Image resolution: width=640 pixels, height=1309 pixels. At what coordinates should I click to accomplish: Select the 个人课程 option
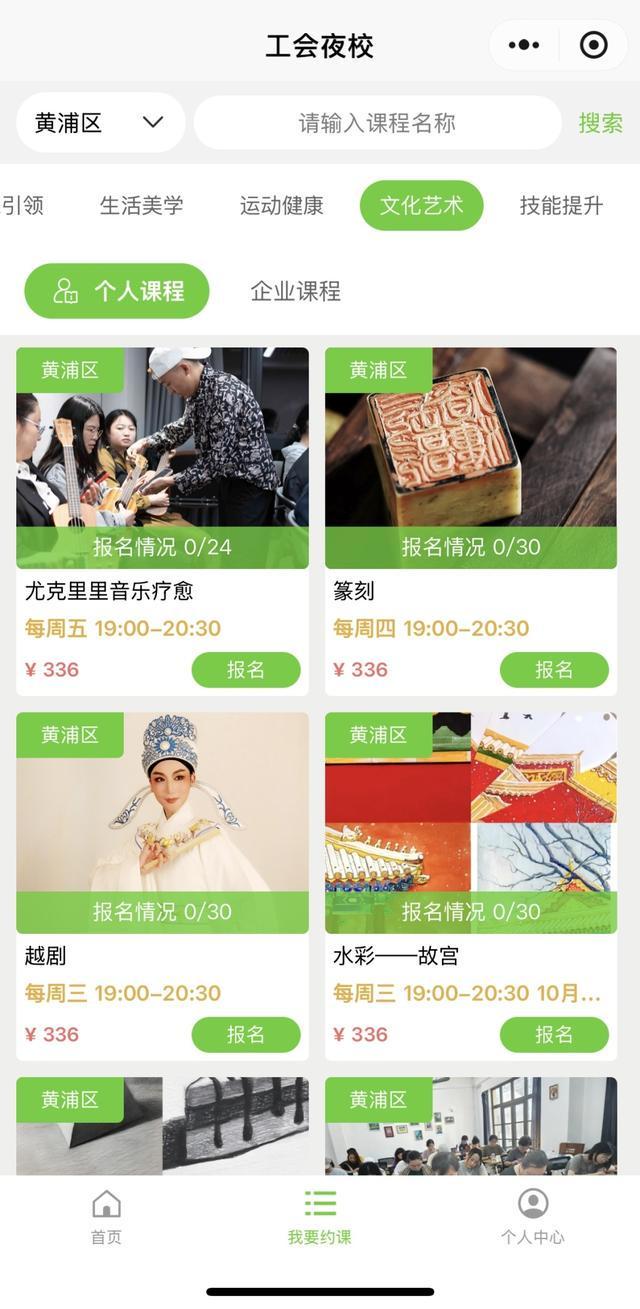point(117,291)
